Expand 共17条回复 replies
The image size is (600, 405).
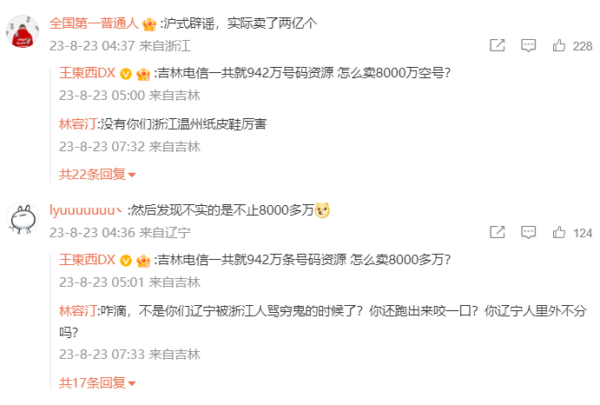click(95, 382)
